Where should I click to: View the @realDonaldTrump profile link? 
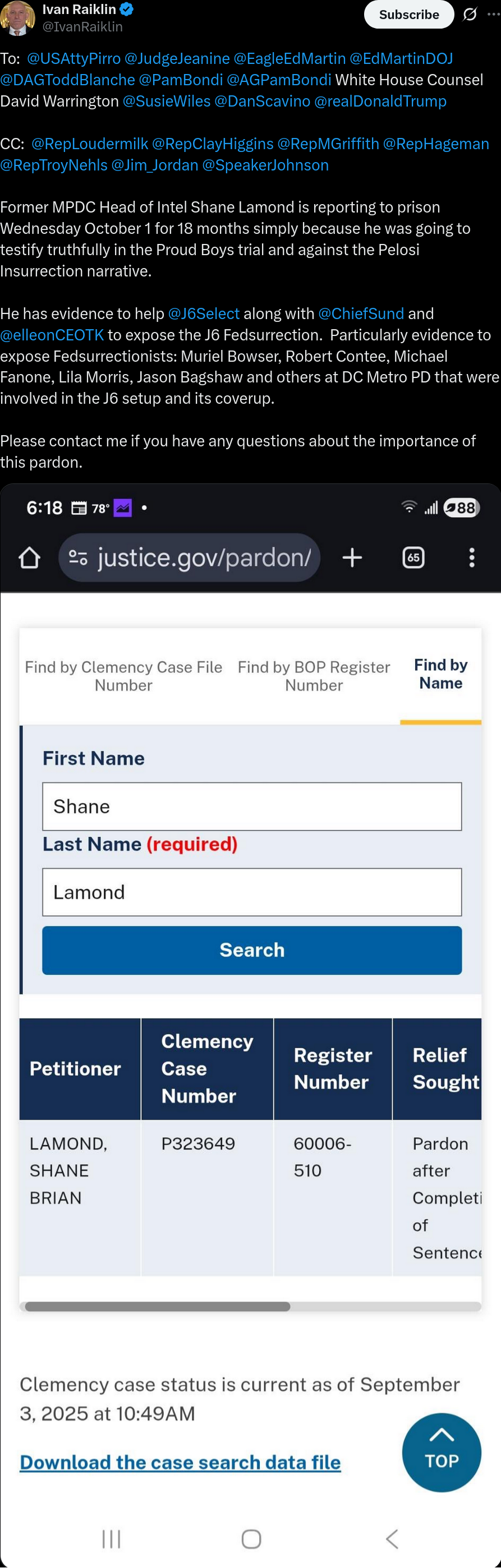(380, 101)
